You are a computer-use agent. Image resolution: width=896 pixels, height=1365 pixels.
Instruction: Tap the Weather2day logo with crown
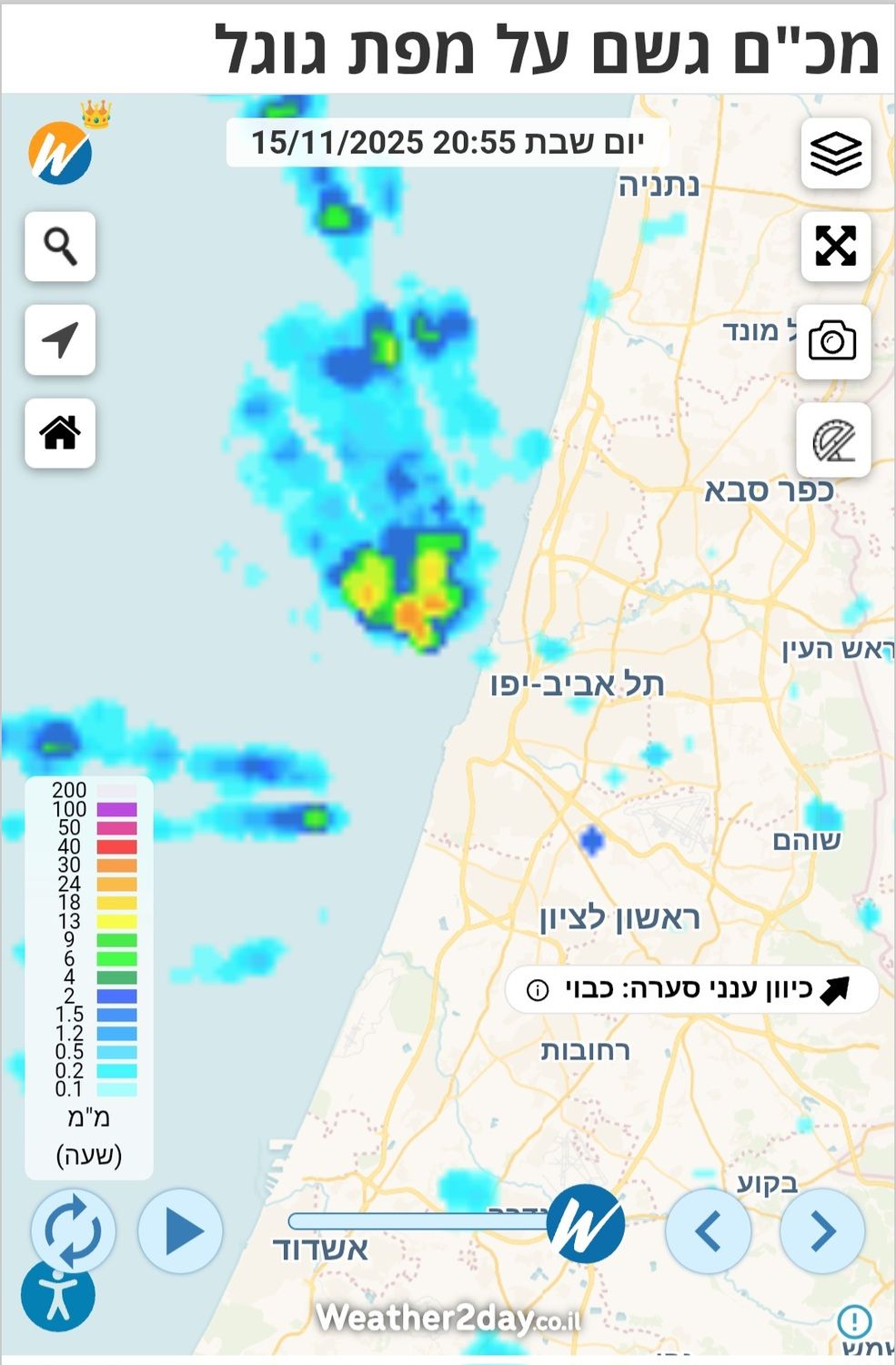coord(62,151)
